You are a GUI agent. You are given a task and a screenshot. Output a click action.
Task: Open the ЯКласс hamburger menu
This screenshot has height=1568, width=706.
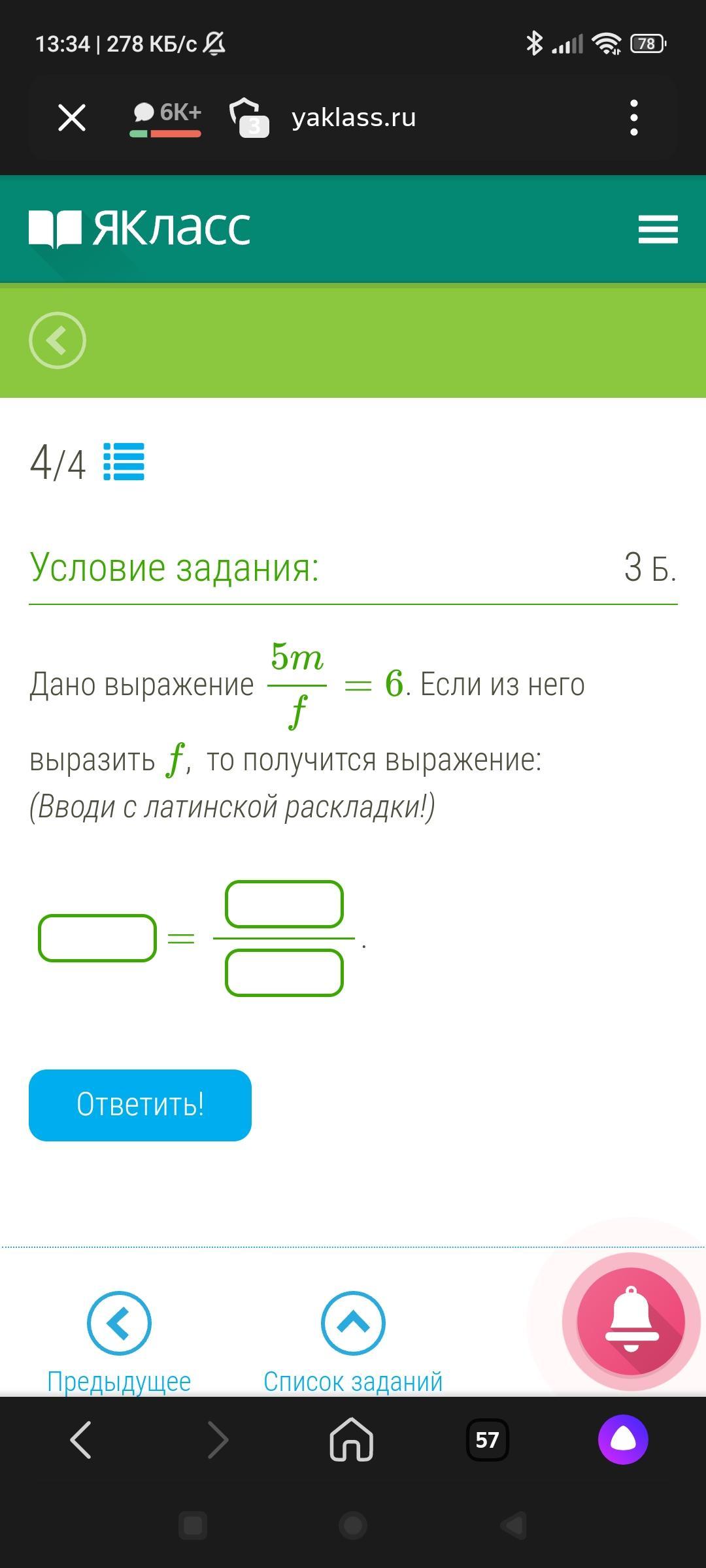[658, 229]
